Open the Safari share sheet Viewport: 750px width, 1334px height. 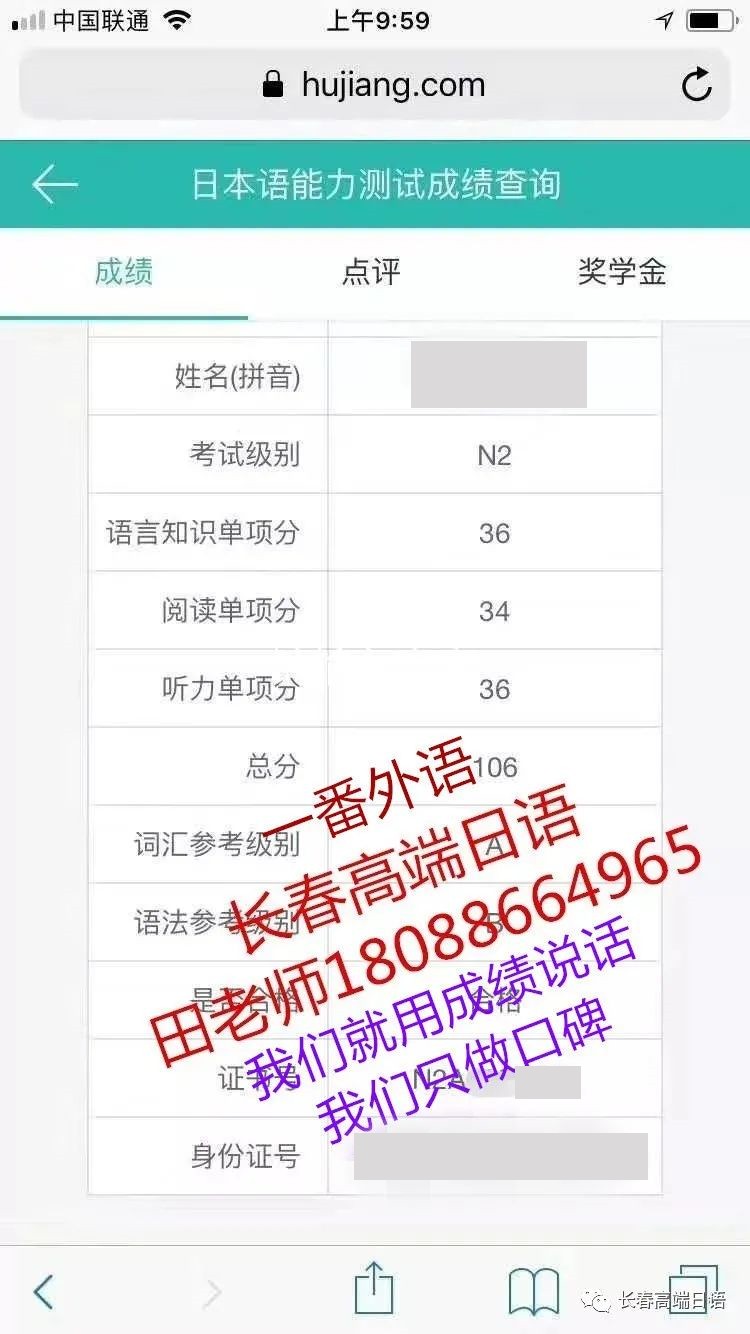374,1289
